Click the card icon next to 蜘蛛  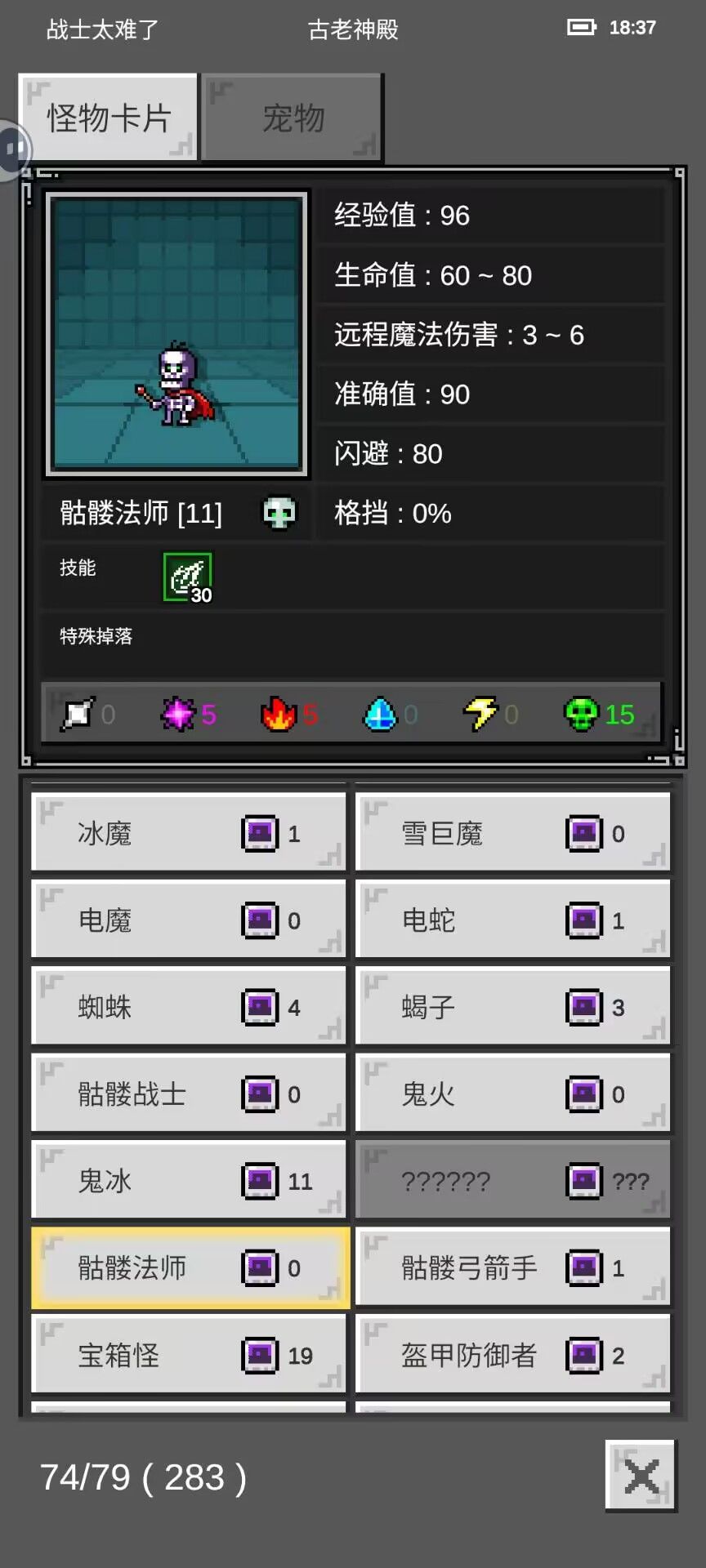click(259, 1006)
